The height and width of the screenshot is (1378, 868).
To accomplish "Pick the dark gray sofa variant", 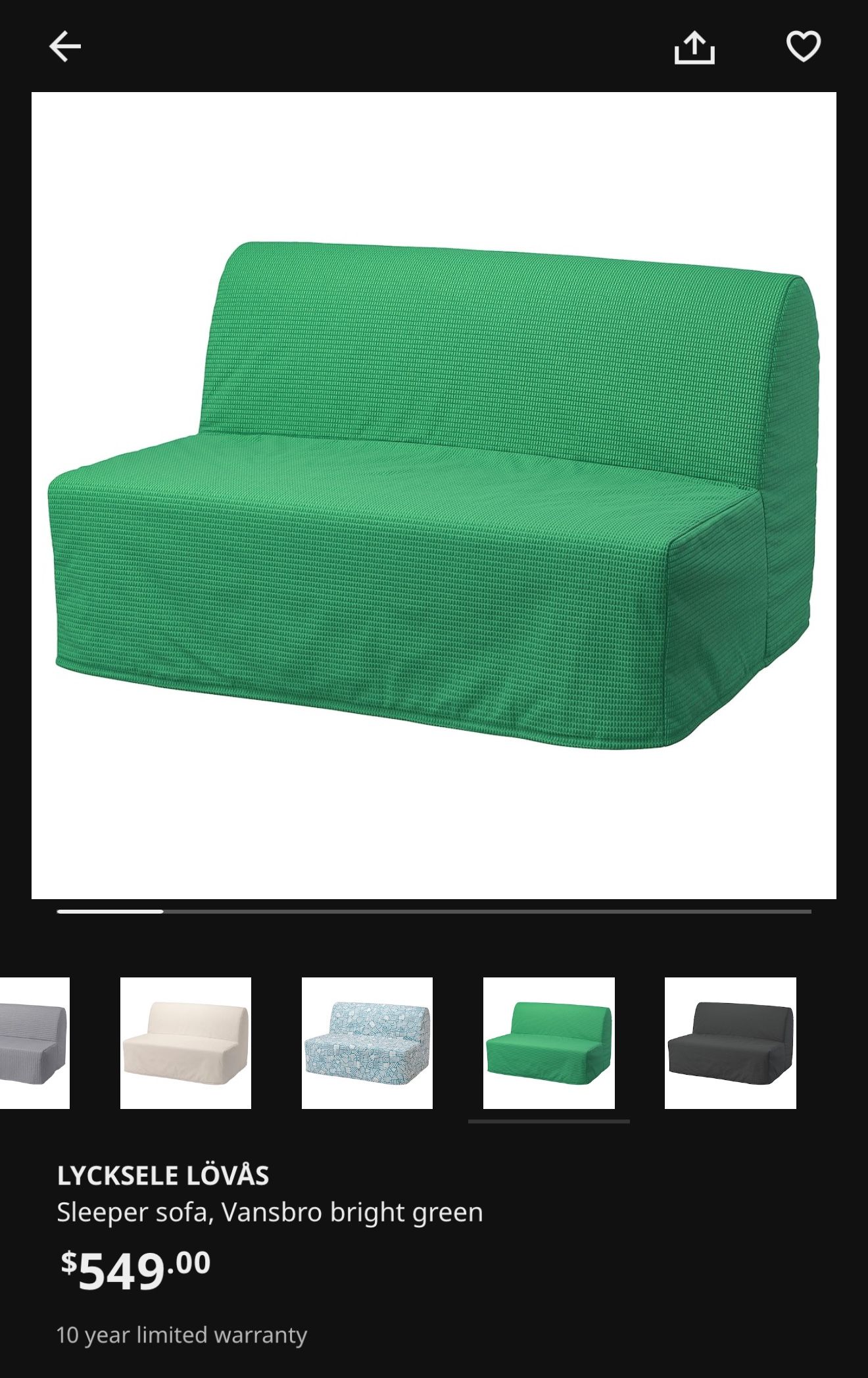I will [730, 1043].
